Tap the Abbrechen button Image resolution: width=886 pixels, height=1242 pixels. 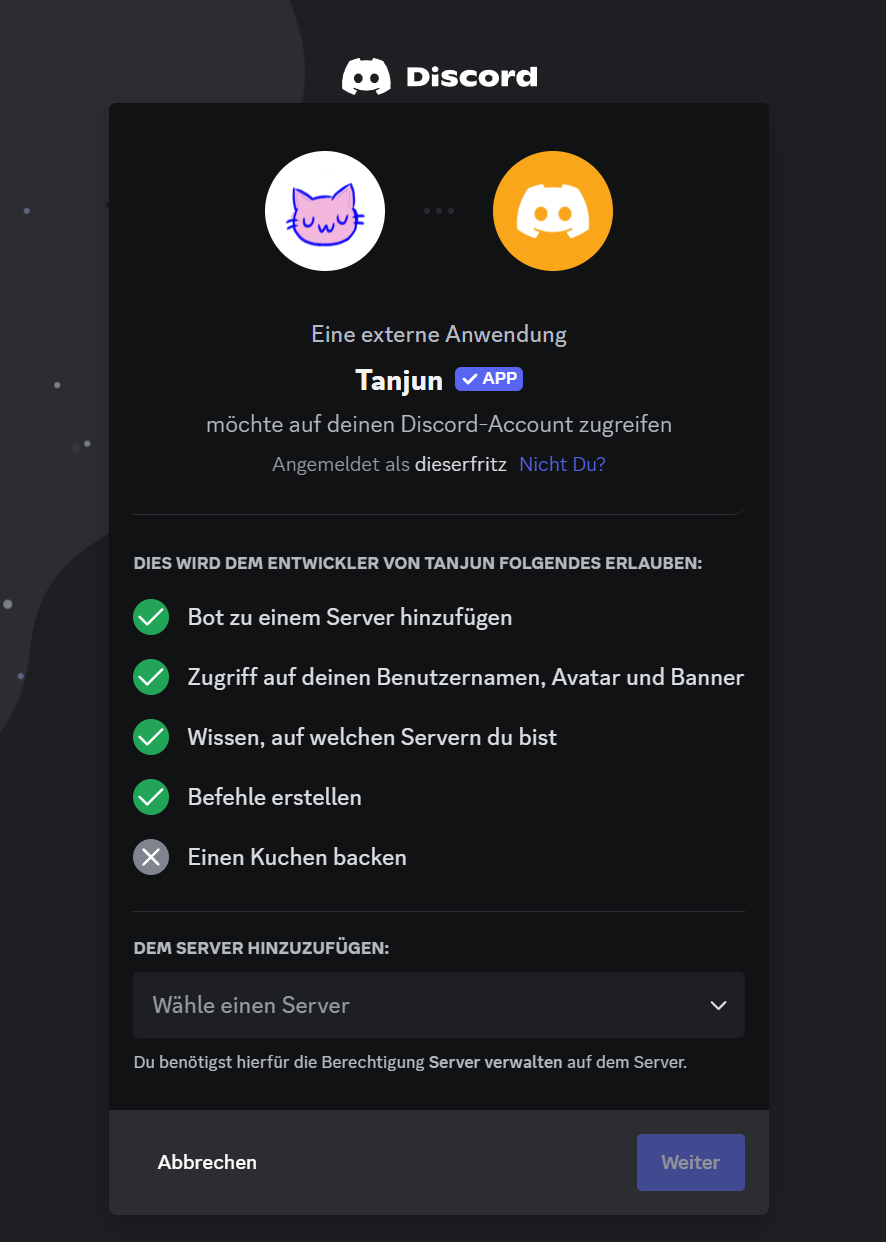(207, 1162)
